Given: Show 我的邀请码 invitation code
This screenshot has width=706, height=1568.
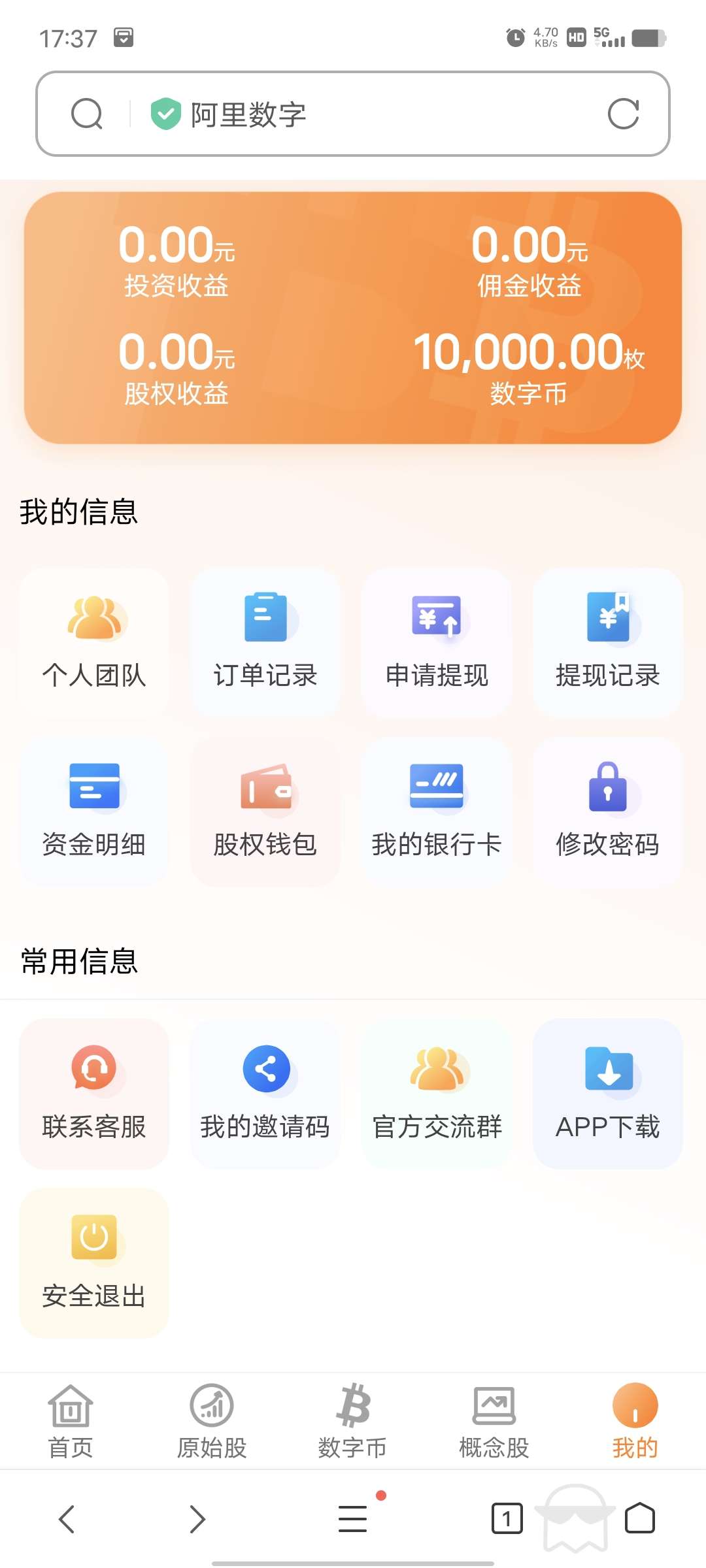Looking at the screenshot, I should tap(265, 1094).
